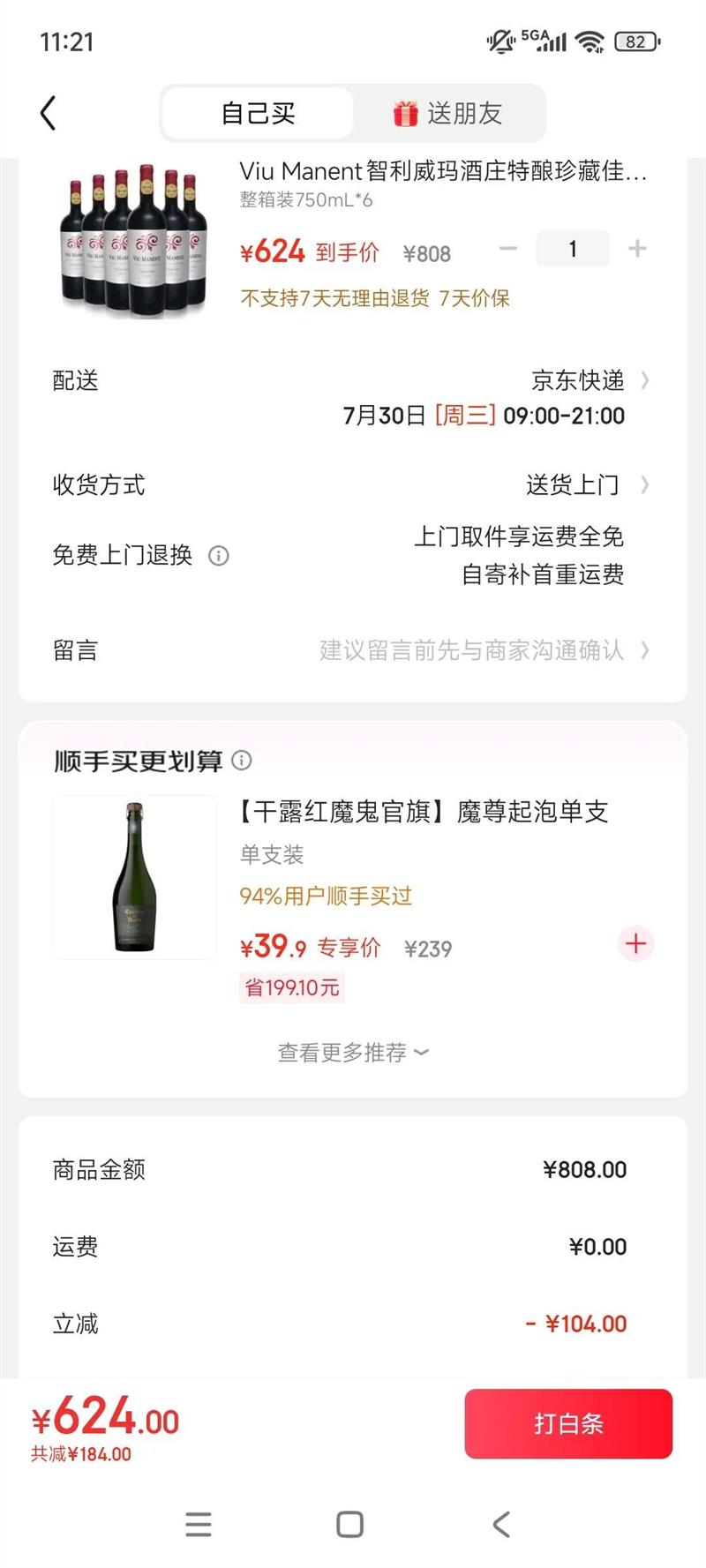Screen dimensions: 706x1568
Task: Pay with the 打白条 button
Action: tap(568, 1423)
